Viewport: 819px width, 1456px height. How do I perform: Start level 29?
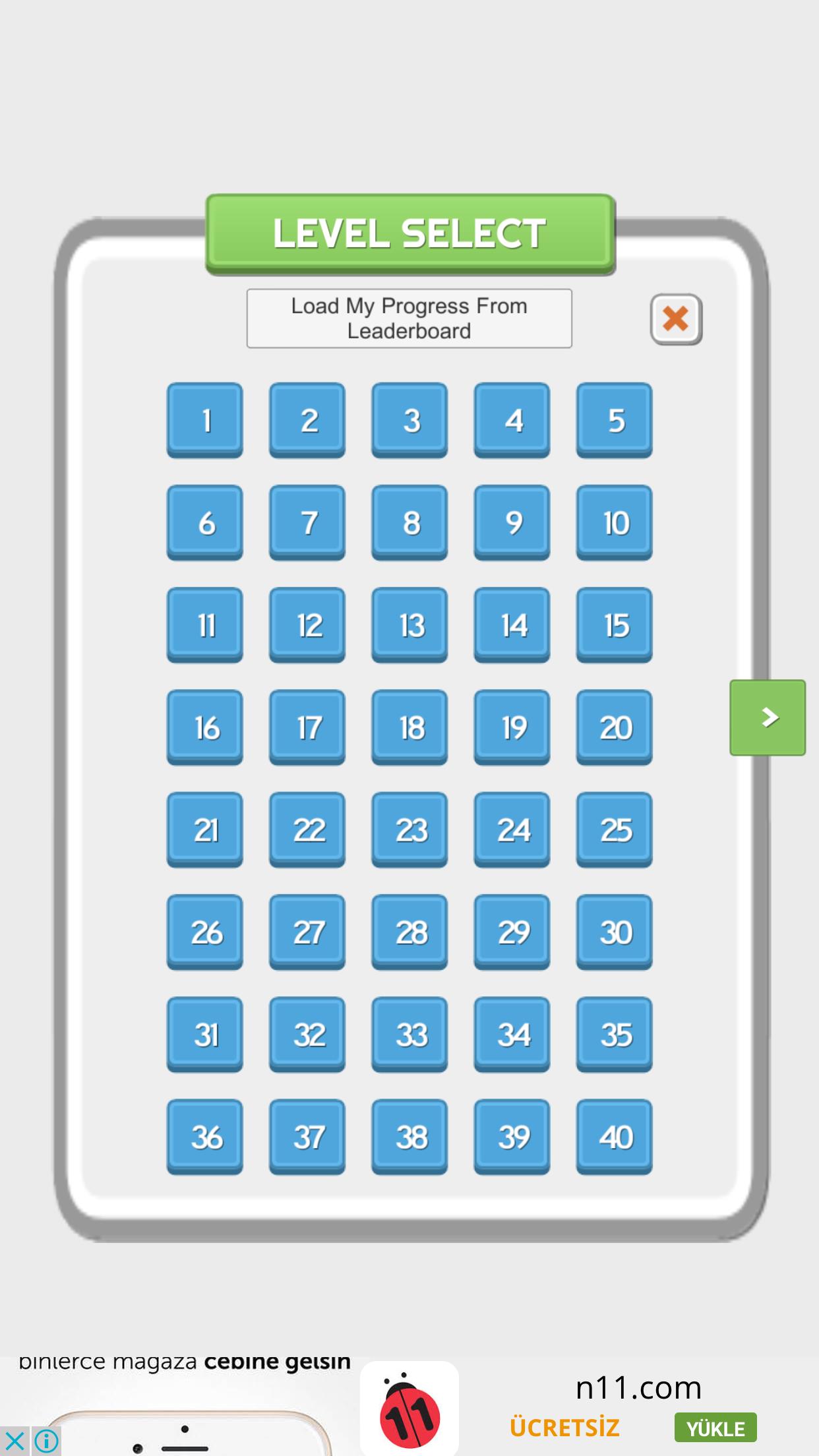click(512, 932)
